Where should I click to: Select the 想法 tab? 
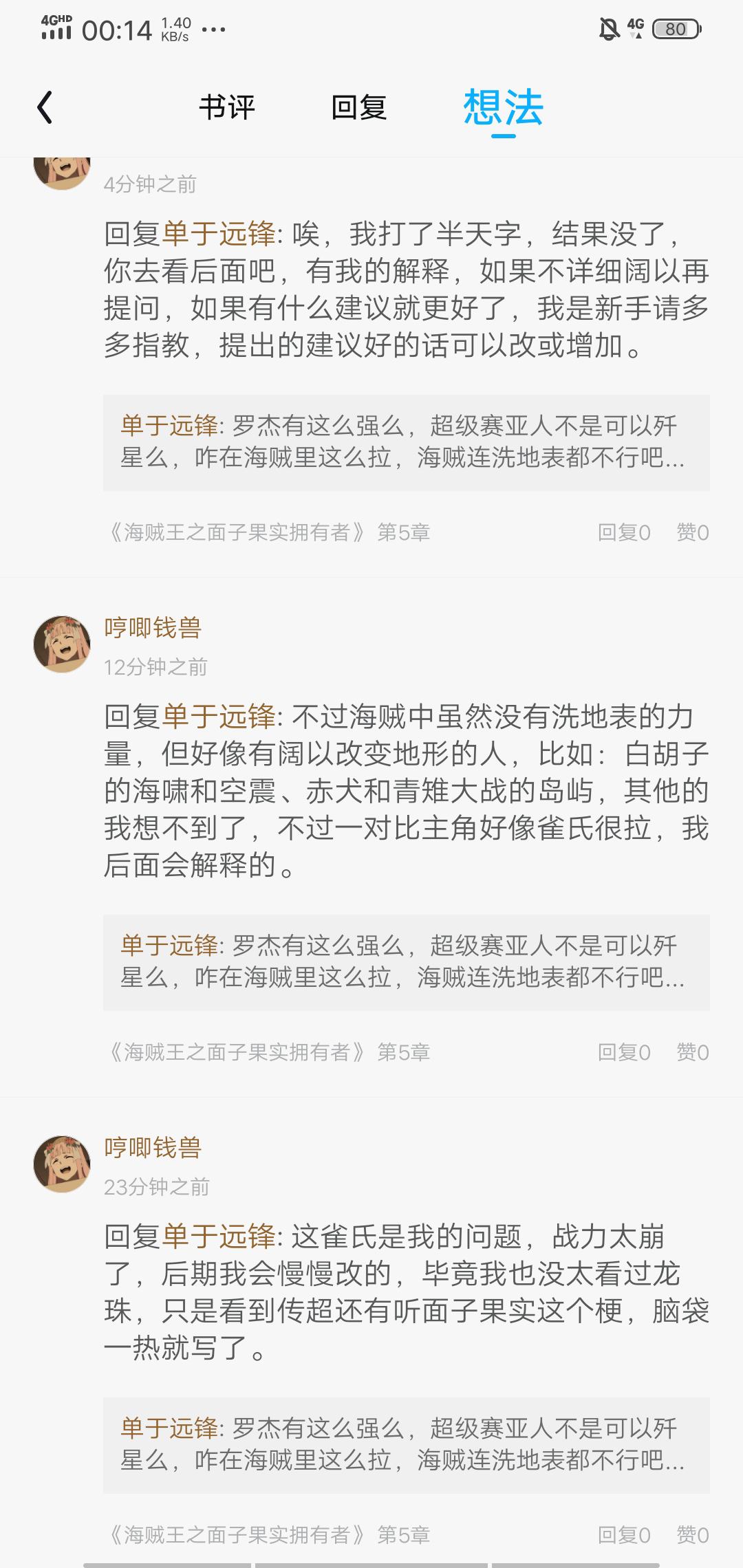tap(504, 108)
